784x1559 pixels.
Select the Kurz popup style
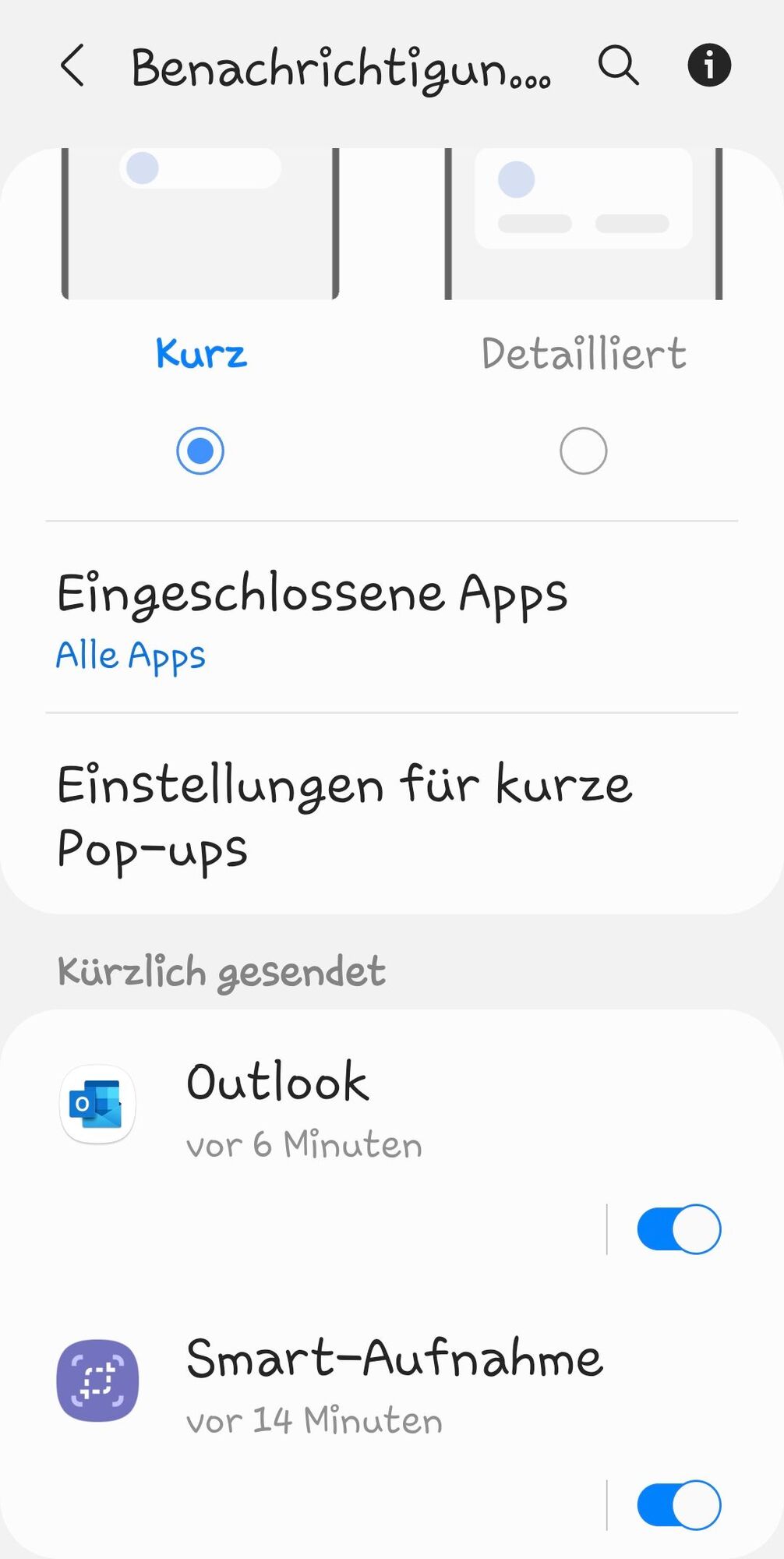200,450
